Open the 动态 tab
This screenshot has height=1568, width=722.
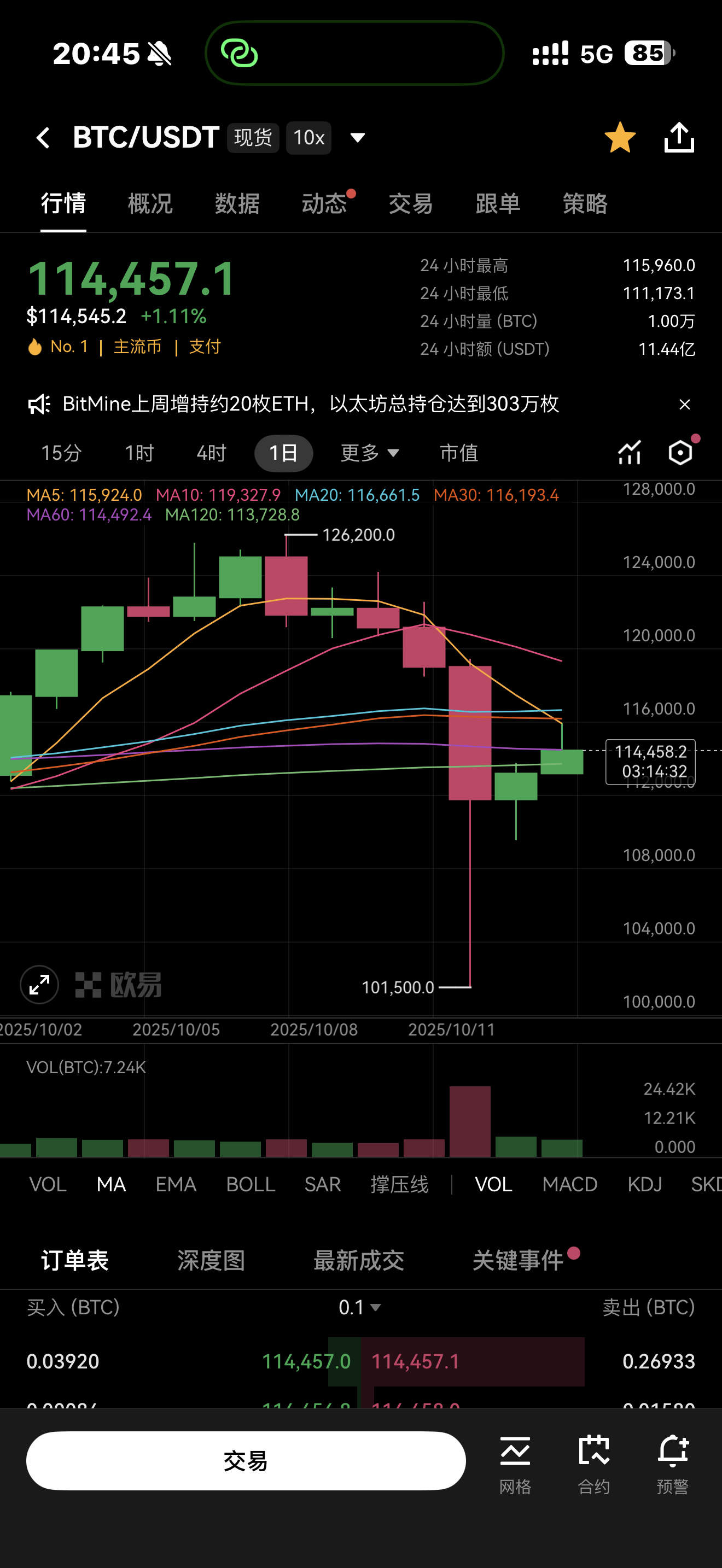click(x=324, y=203)
